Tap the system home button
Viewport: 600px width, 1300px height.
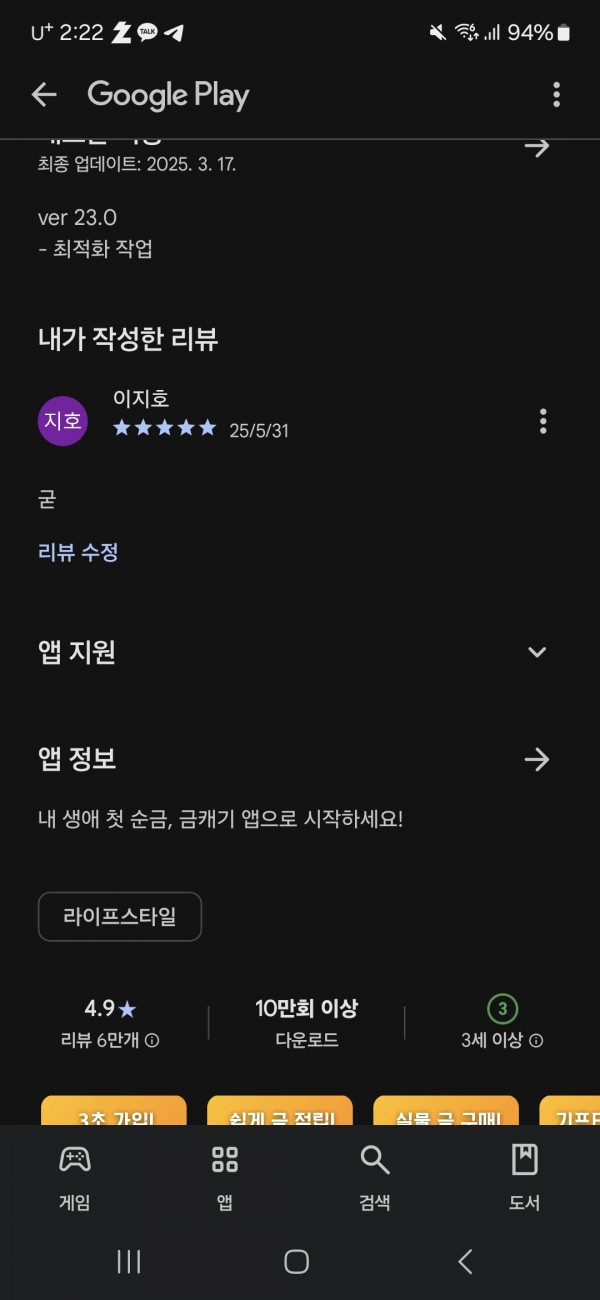(x=296, y=1262)
